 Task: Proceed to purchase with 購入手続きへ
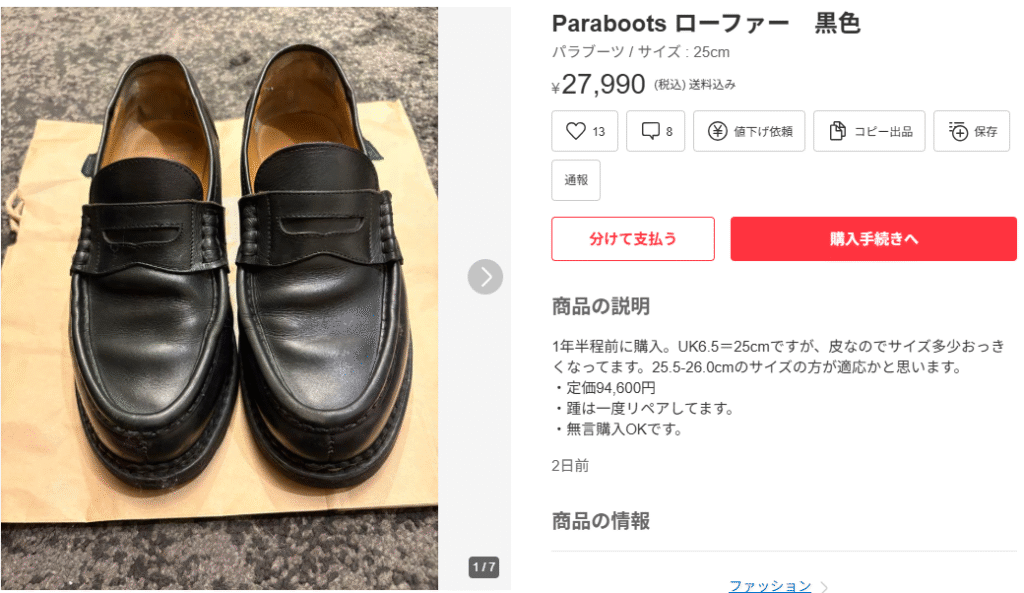tap(873, 239)
